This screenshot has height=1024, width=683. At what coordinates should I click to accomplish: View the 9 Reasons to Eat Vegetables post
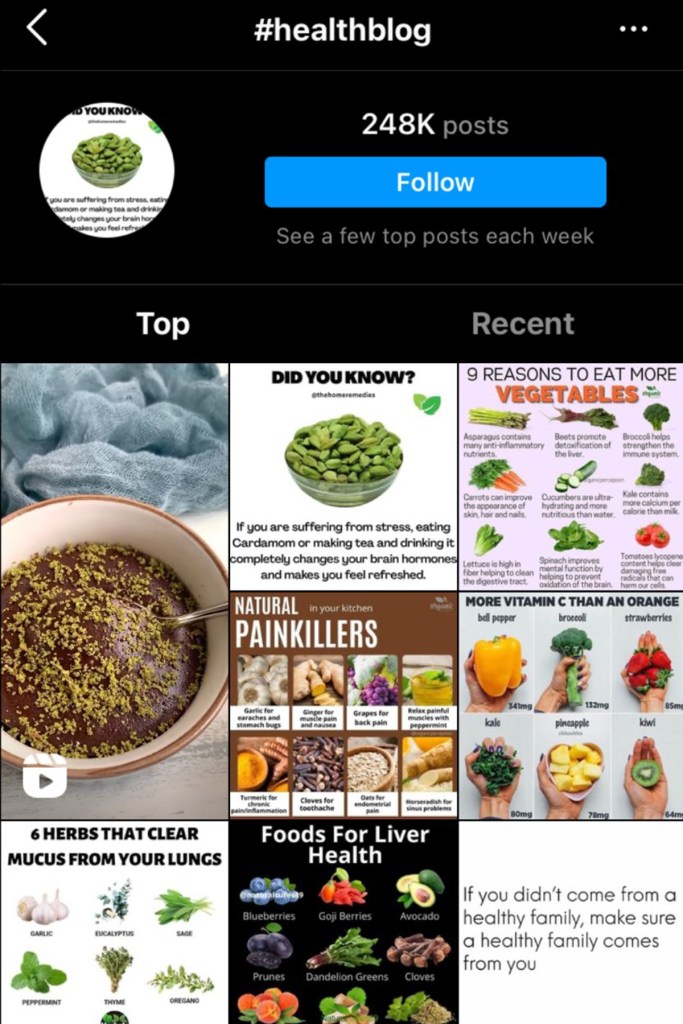pyautogui.click(x=571, y=476)
